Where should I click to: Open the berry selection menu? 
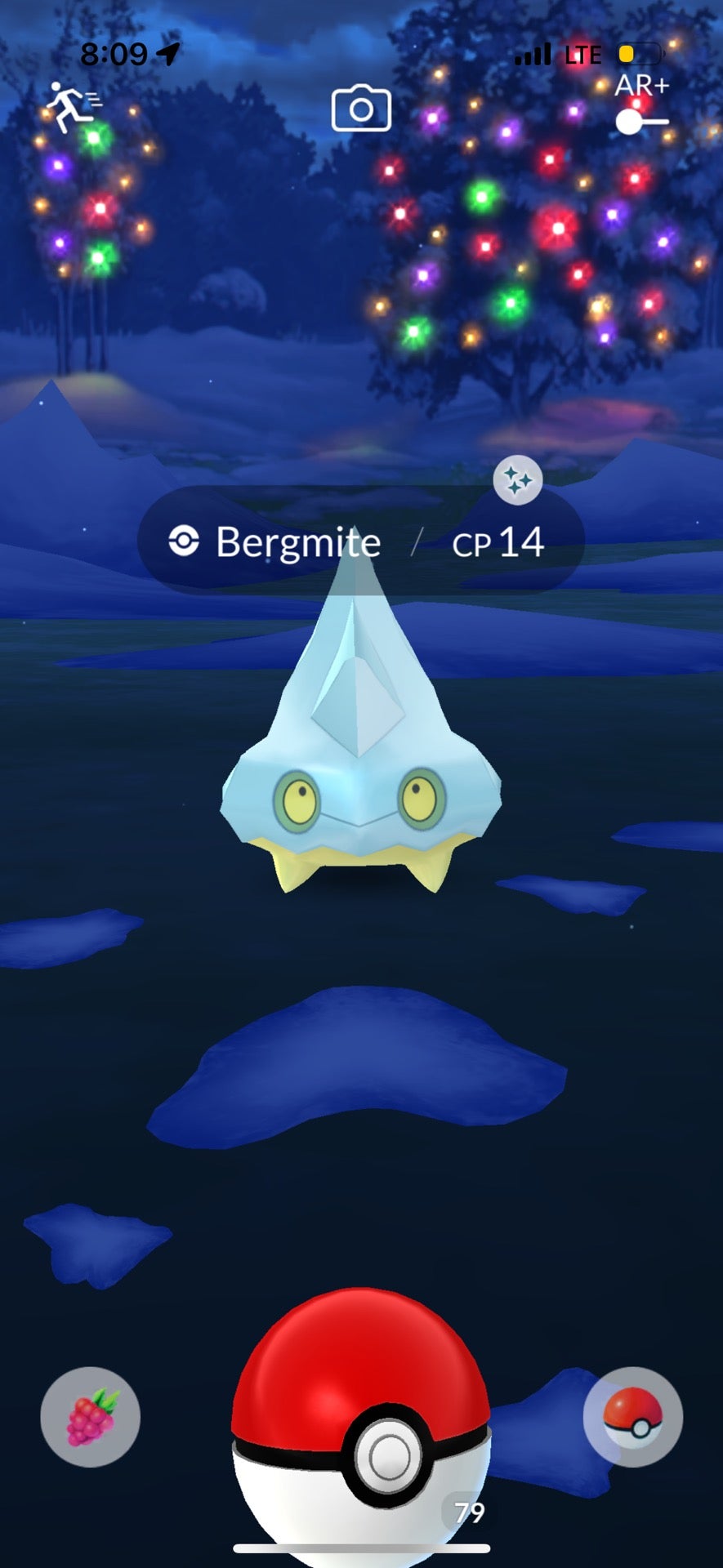point(91,1417)
